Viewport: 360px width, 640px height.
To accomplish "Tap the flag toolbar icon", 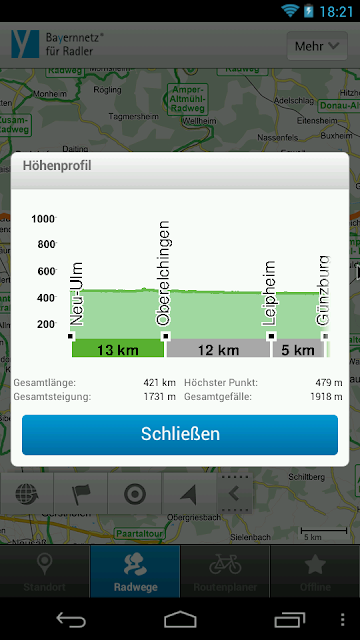I will coord(81,494).
